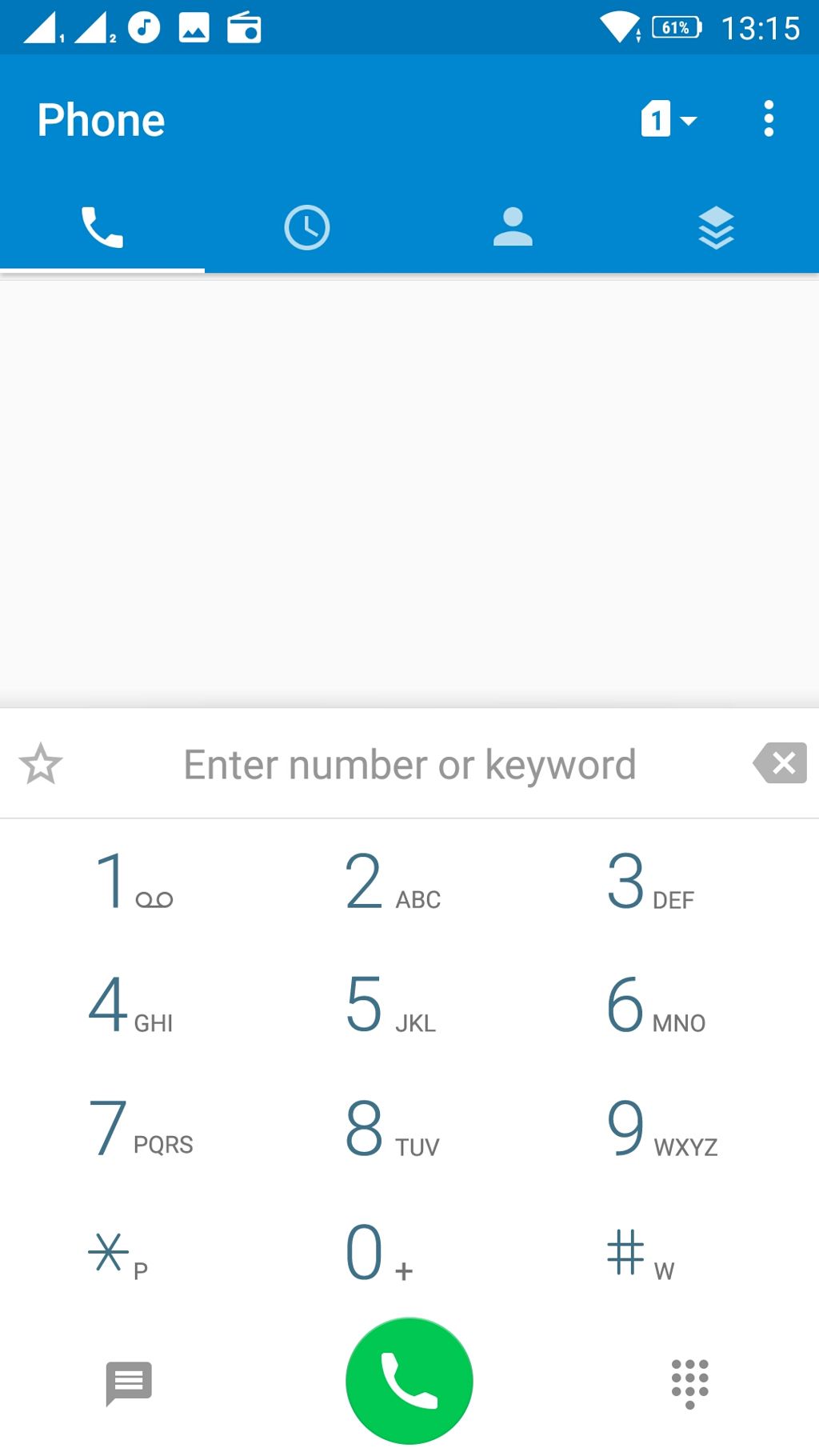Image resolution: width=819 pixels, height=1456 pixels.
Task: Open the SIM 1 selector dropdown
Action: pyautogui.click(x=669, y=120)
